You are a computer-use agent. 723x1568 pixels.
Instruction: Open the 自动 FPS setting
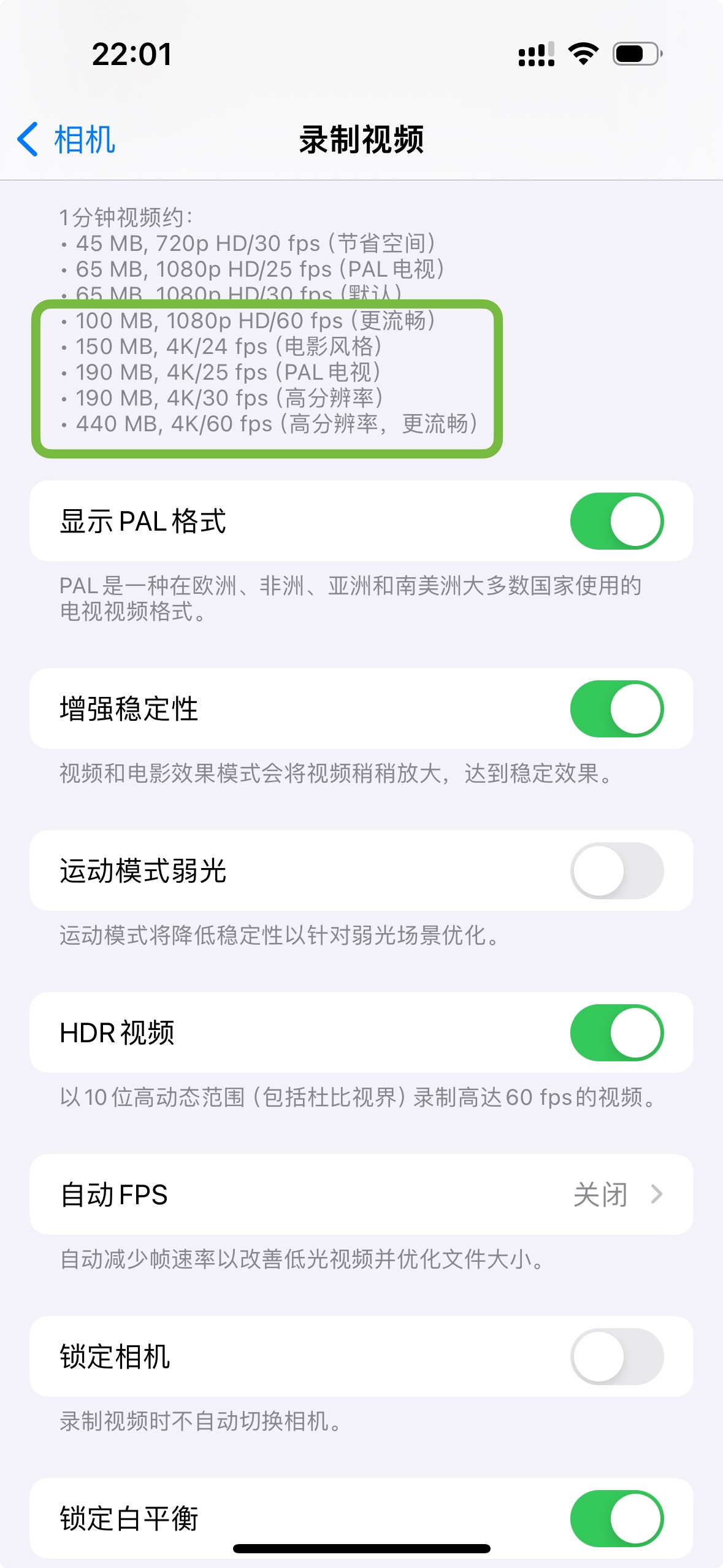tap(361, 1194)
